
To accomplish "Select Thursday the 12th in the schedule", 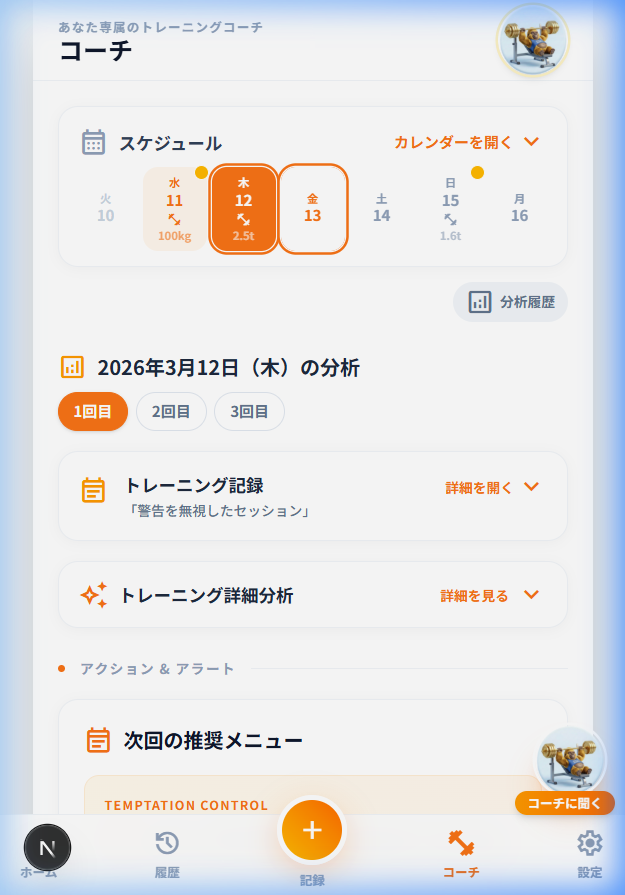I will click(x=243, y=209).
